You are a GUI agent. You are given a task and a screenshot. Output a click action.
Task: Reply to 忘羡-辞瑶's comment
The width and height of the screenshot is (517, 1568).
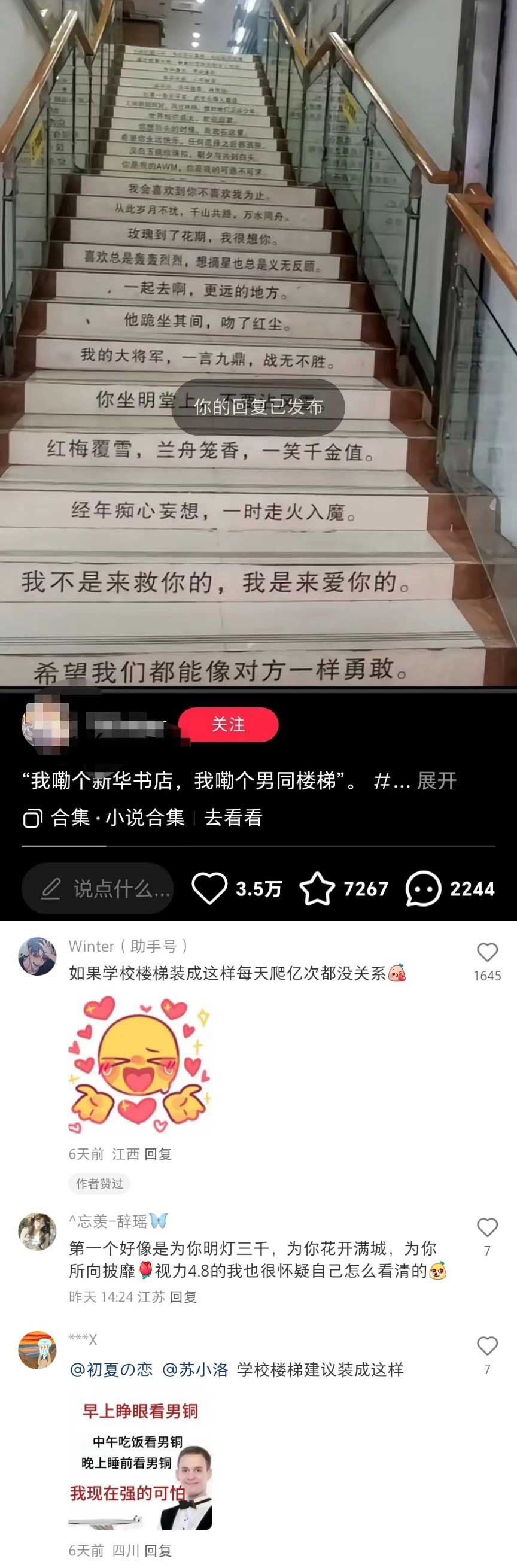tap(183, 1296)
